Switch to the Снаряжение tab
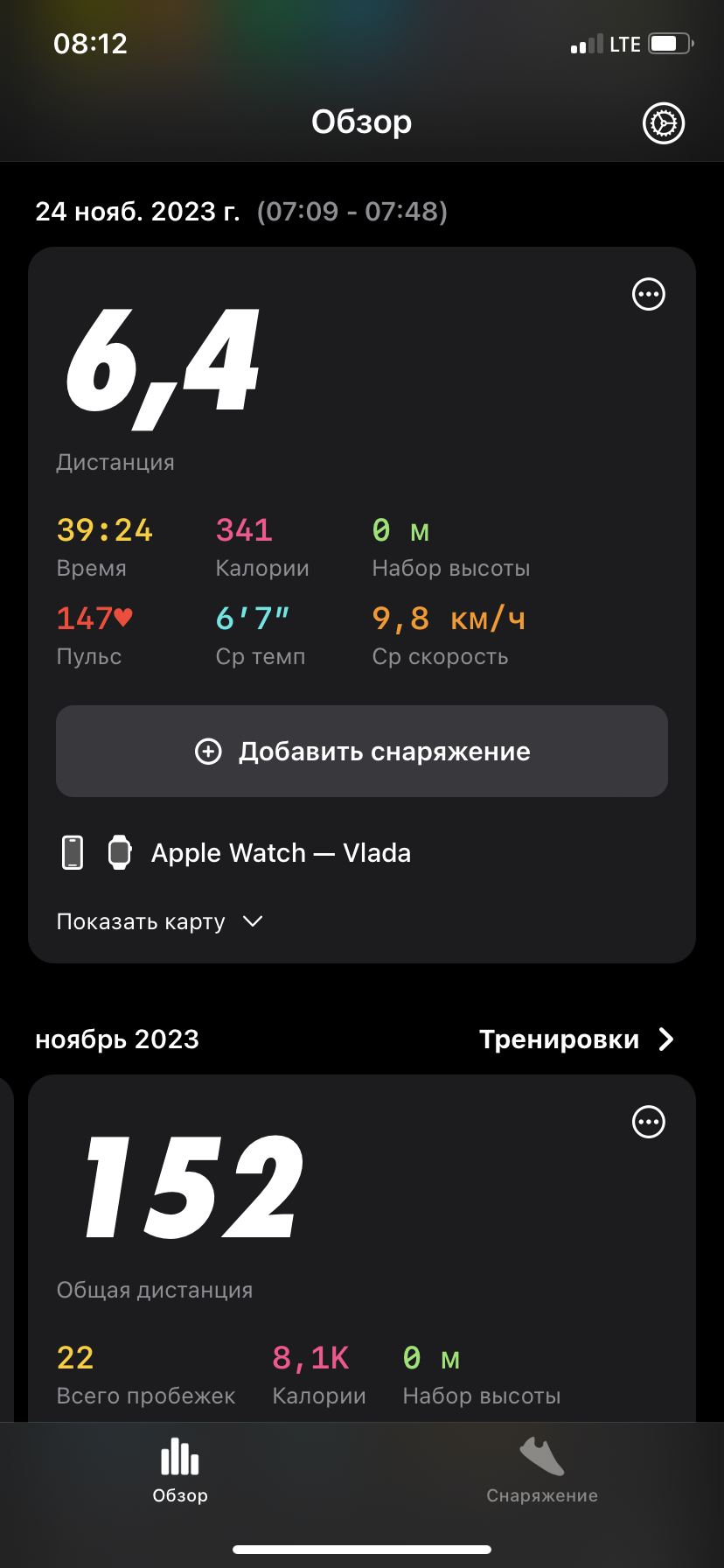Viewport: 724px width, 1568px height. point(542,1470)
